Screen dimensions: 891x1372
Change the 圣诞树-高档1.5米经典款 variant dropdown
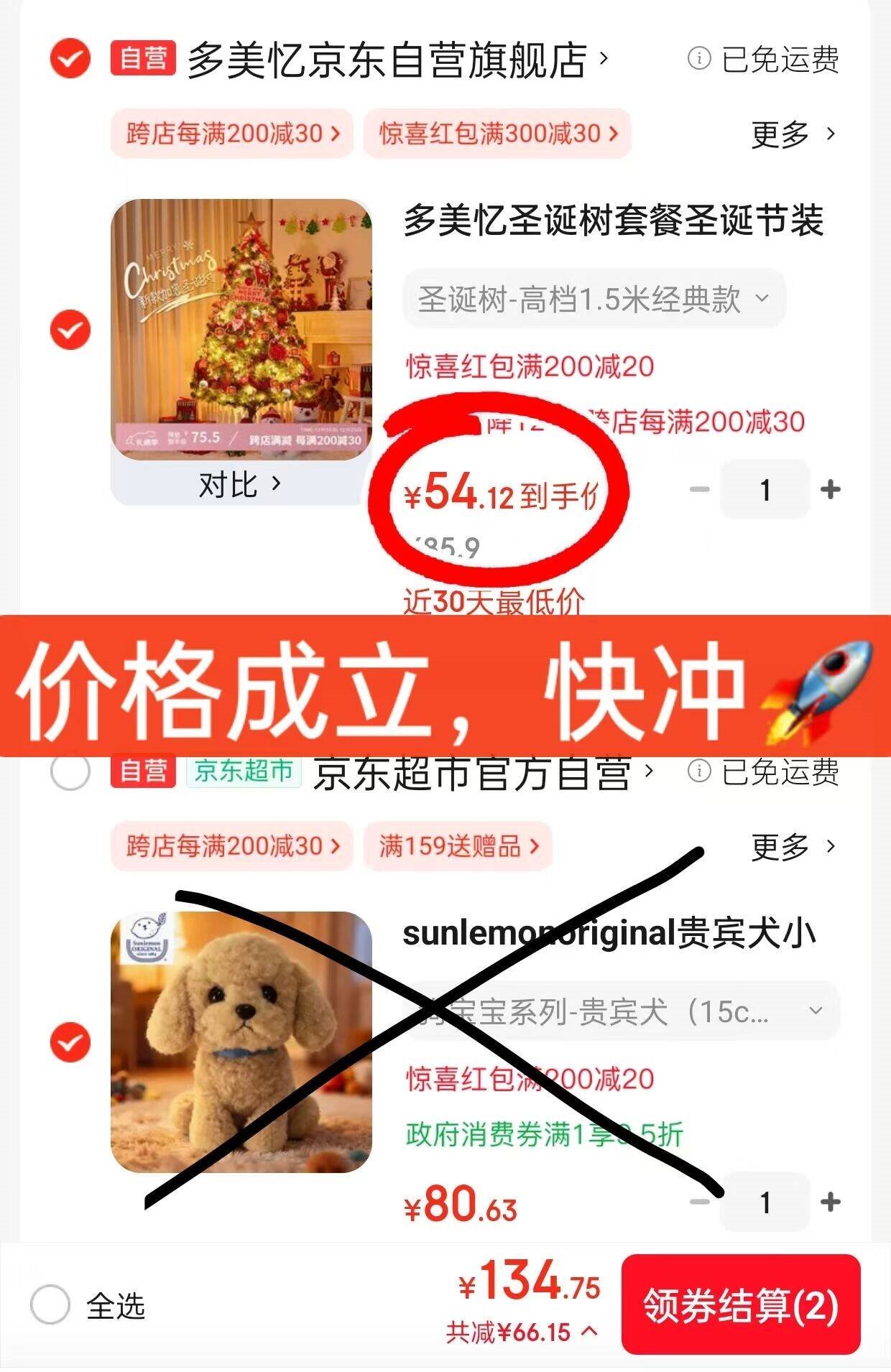click(x=594, y=298)
